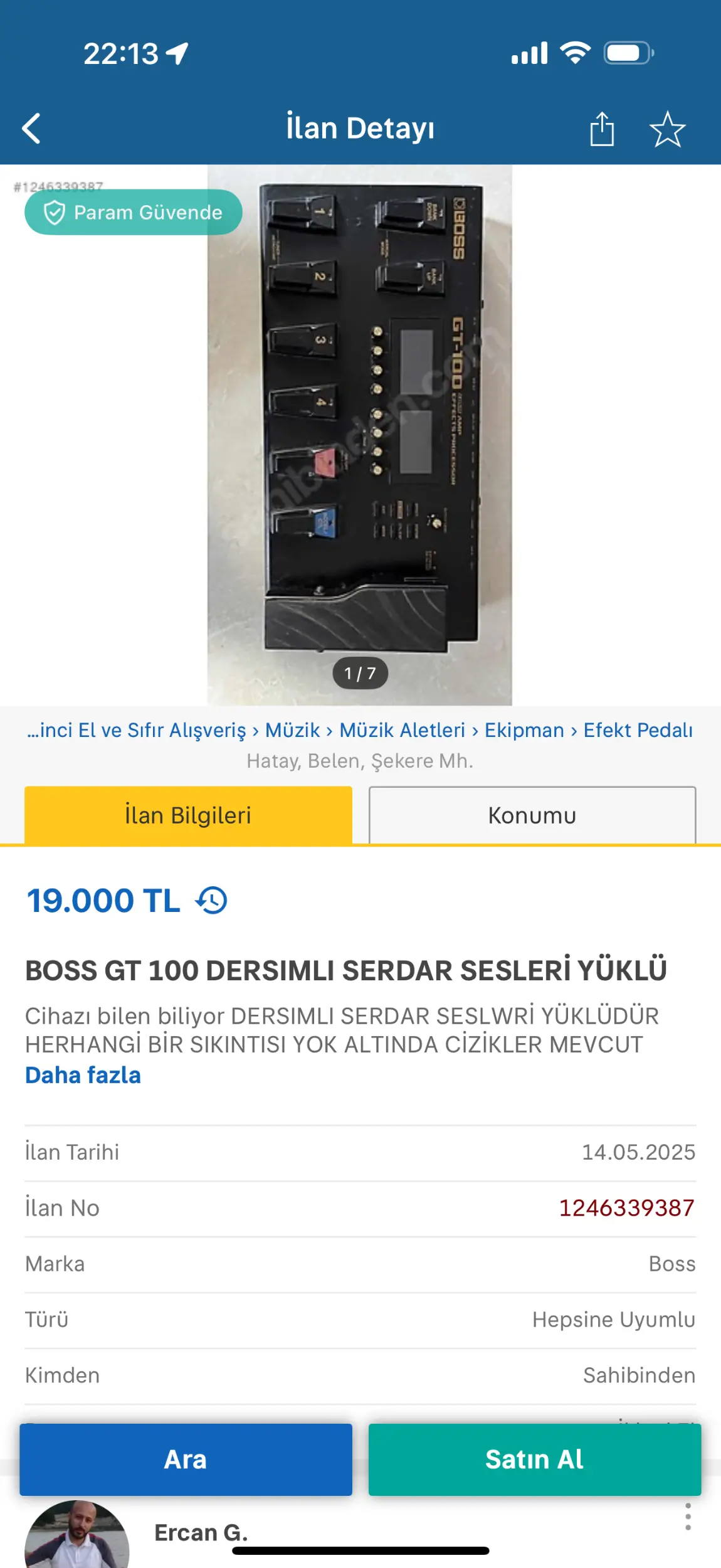Open the Müzik Aletleri breadcrumb
The width and height of the screenshot is (721, 1568).
point(402,730)
